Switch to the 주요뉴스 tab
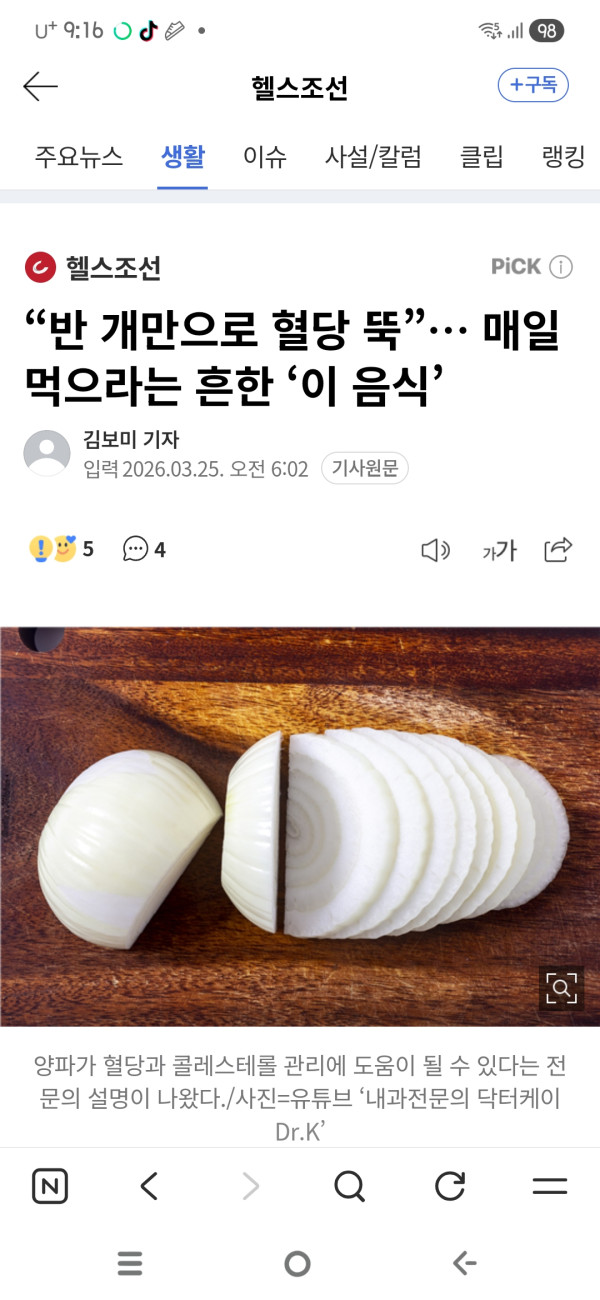Image resolution: width=600 pixels, height=1300 pixels. pyautogui.click(x=79, y=157)
